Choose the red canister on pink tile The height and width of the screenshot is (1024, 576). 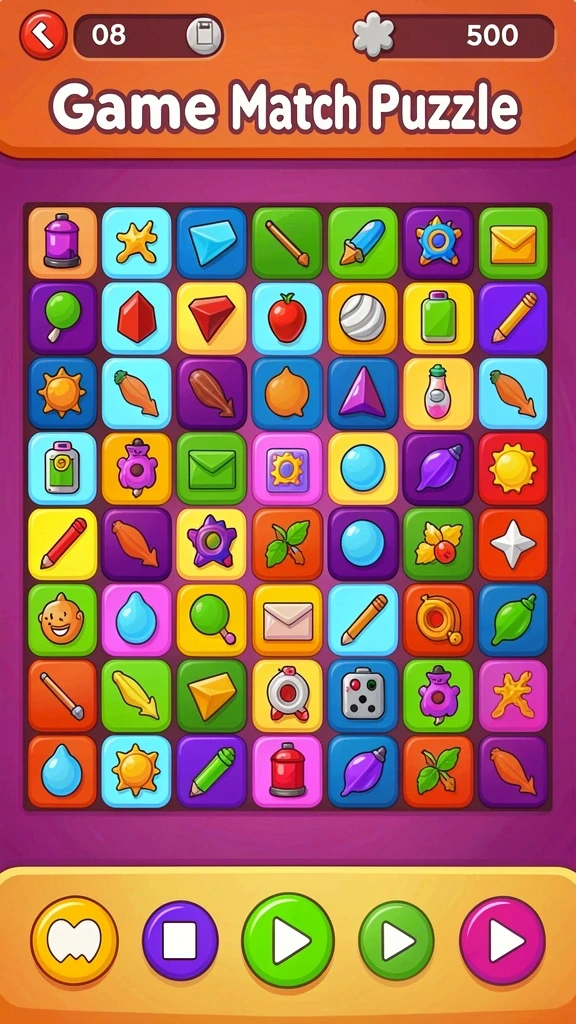point(287,771)
